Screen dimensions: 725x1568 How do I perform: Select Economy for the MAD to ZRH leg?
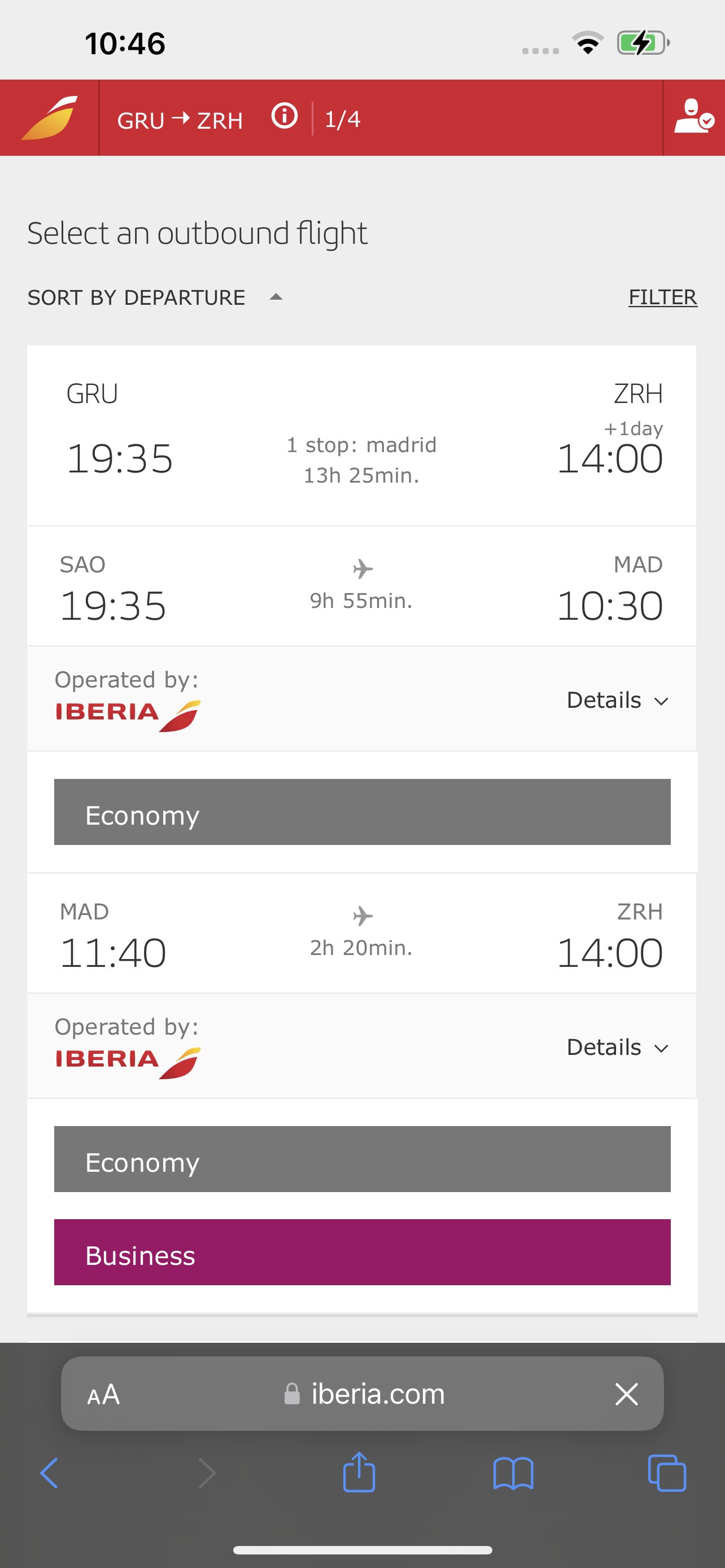click(362, 1159)
